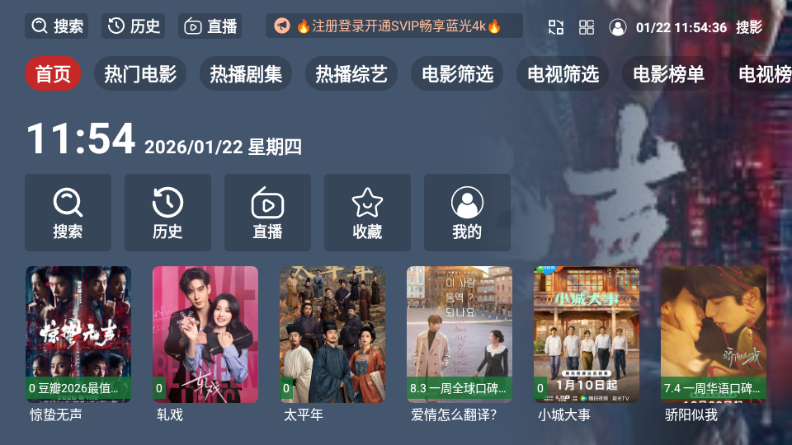Open the 太平年 poster
Viewport: 792px width, 445px height.
(x=332, y=334)
